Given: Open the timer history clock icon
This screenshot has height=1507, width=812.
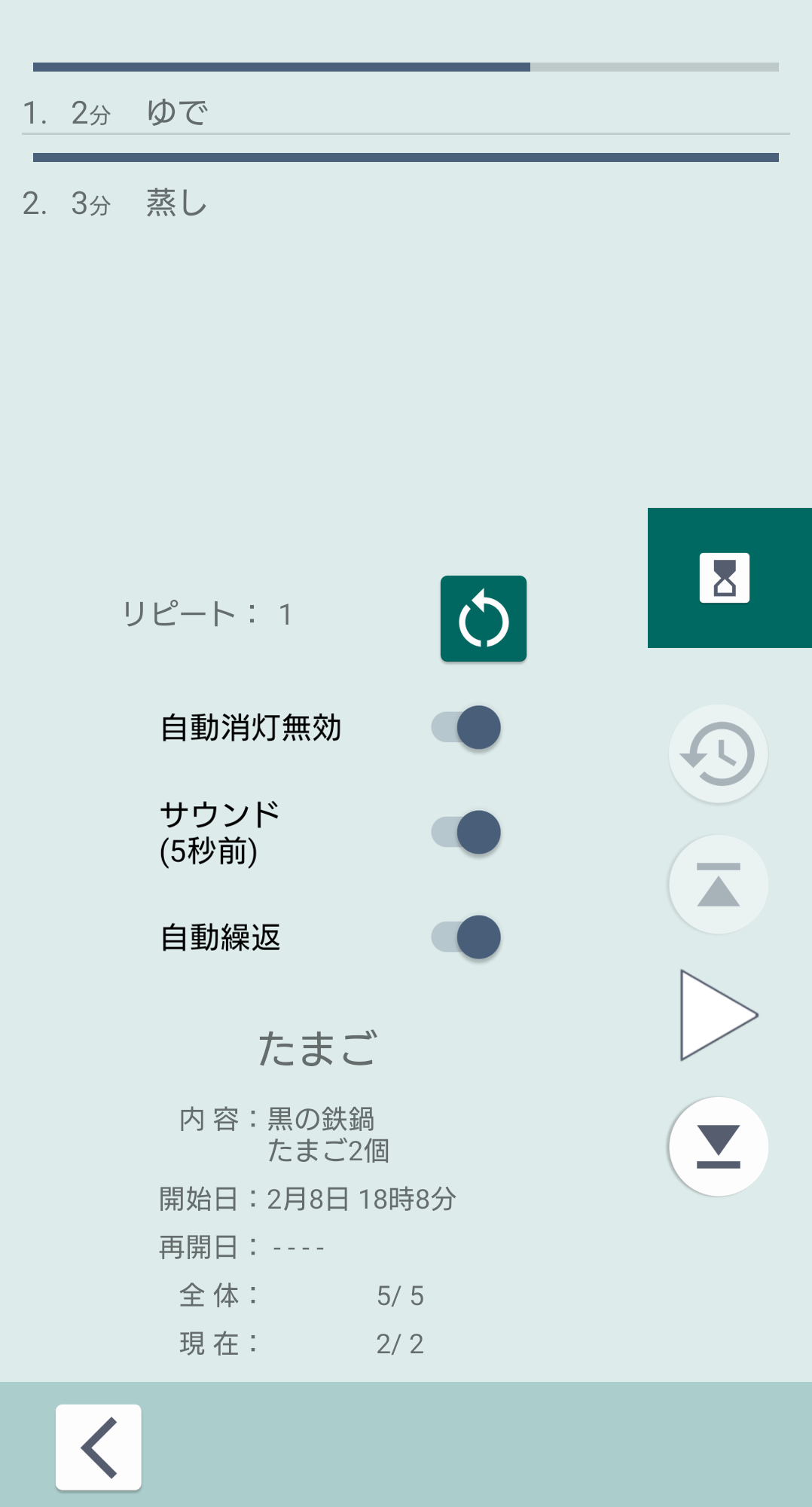Looking at the screenshot, I should [718, 753].
